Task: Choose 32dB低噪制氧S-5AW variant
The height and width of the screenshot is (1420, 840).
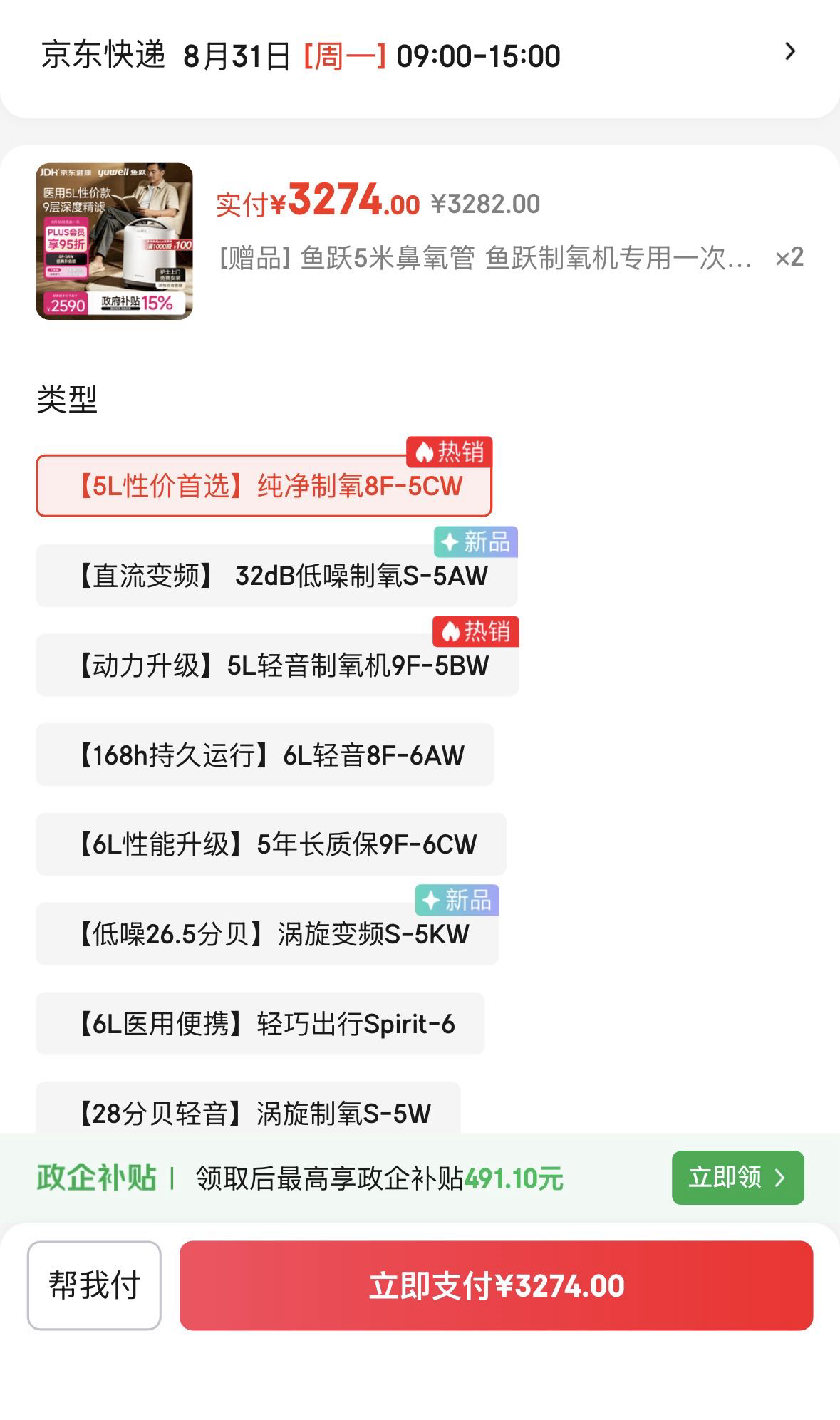Action: coord(276,576)
